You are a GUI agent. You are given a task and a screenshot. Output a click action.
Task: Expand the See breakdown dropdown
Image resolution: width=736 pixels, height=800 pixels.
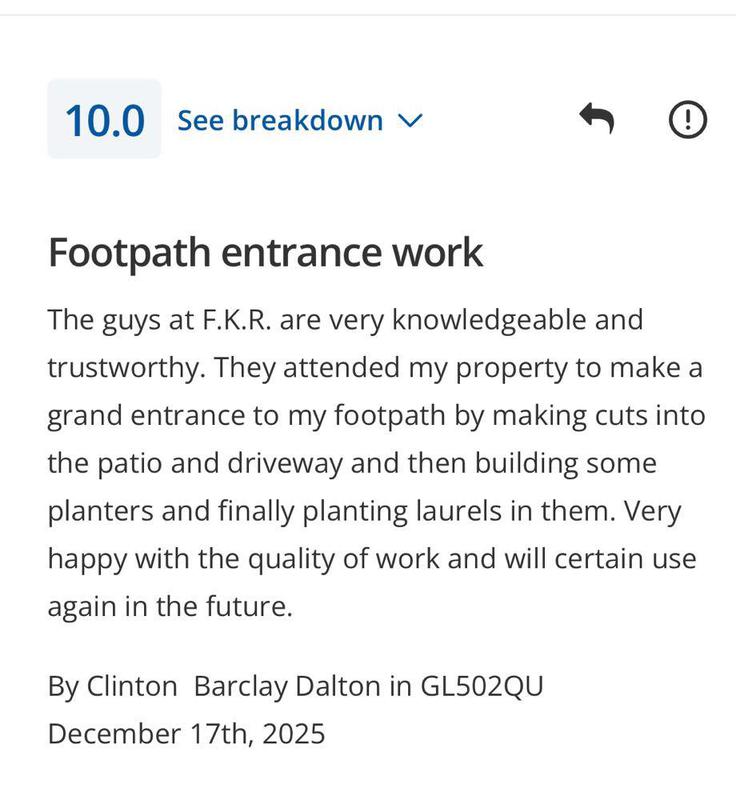pos(300,121)
